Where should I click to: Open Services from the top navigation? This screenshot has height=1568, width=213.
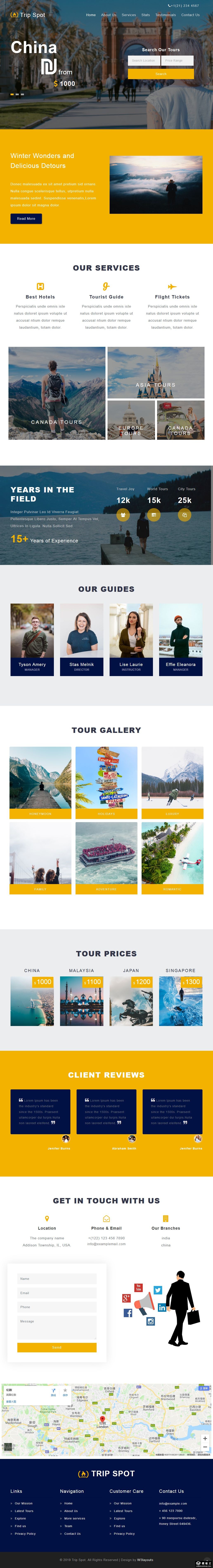[x=128, y=15]
